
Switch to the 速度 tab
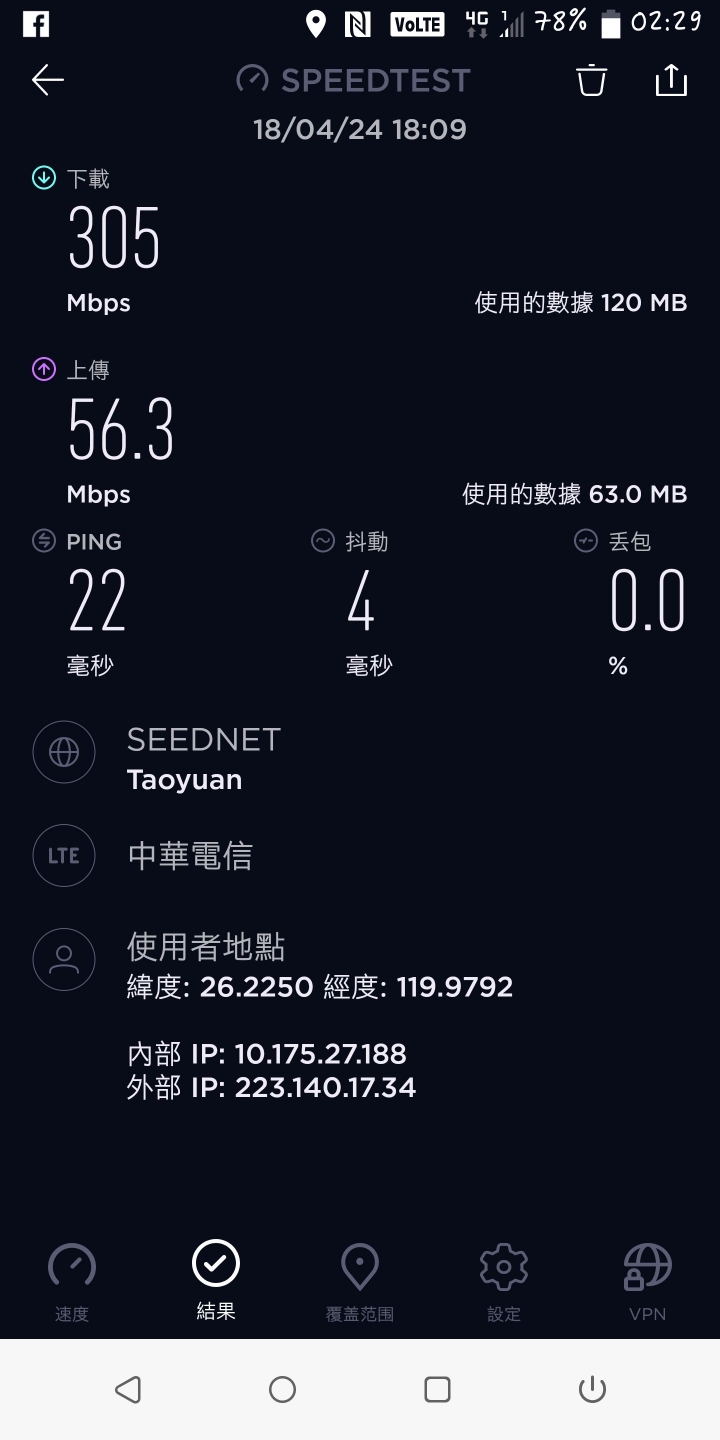pos(72,1283)
